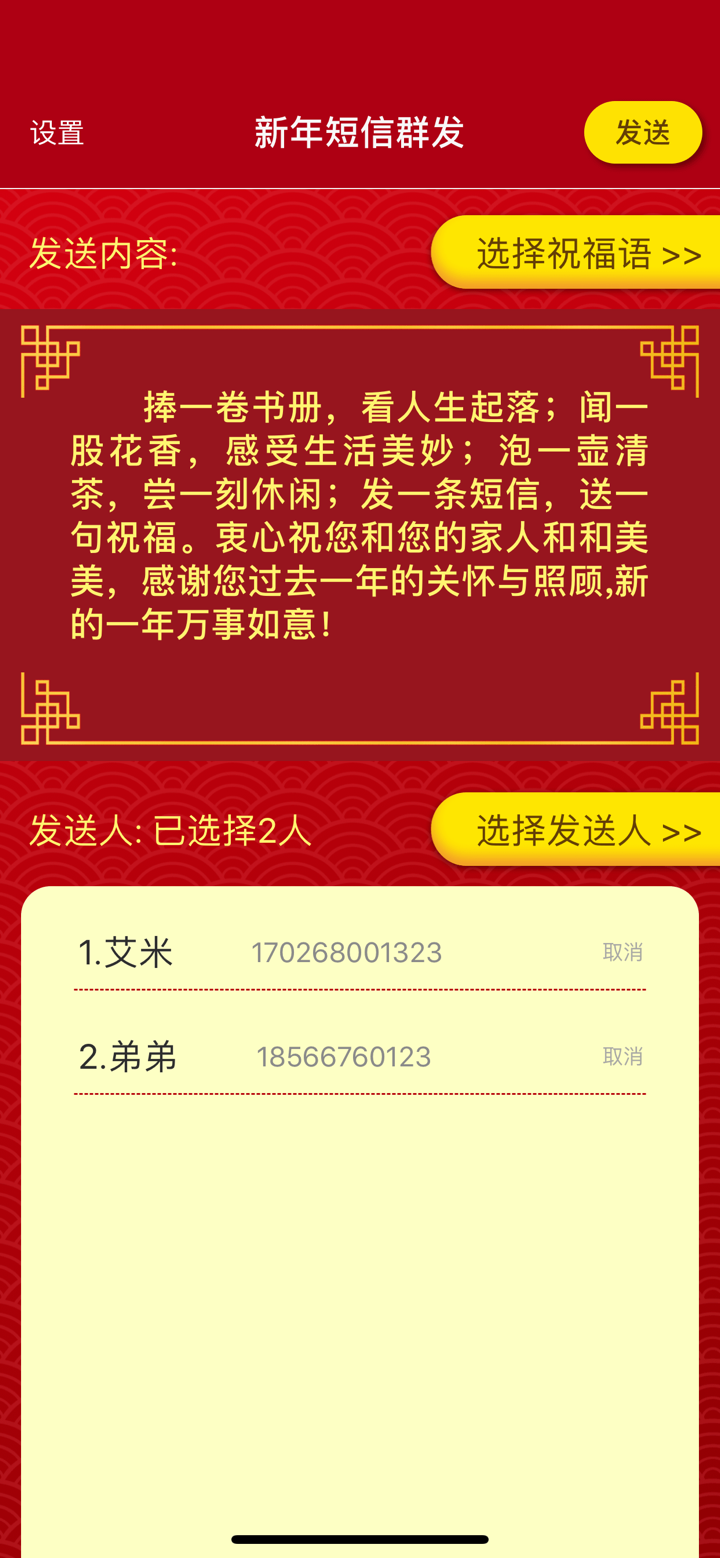The height and width of the screenshot is (1558, 720).
Task: Tap phone number 18566760123
Action: click(343, 1056)
